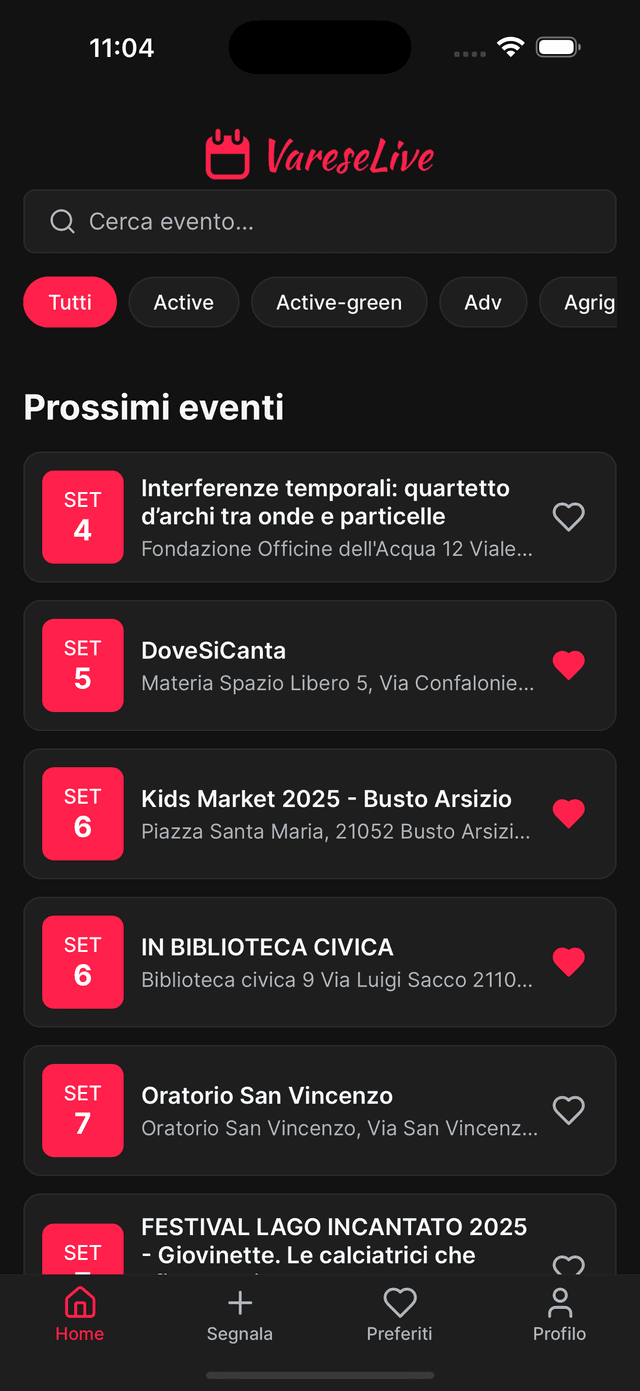Add Oratorio San Vincenzo to favorites
This screenshot has height=1391, width=640.
(569, 1110)
